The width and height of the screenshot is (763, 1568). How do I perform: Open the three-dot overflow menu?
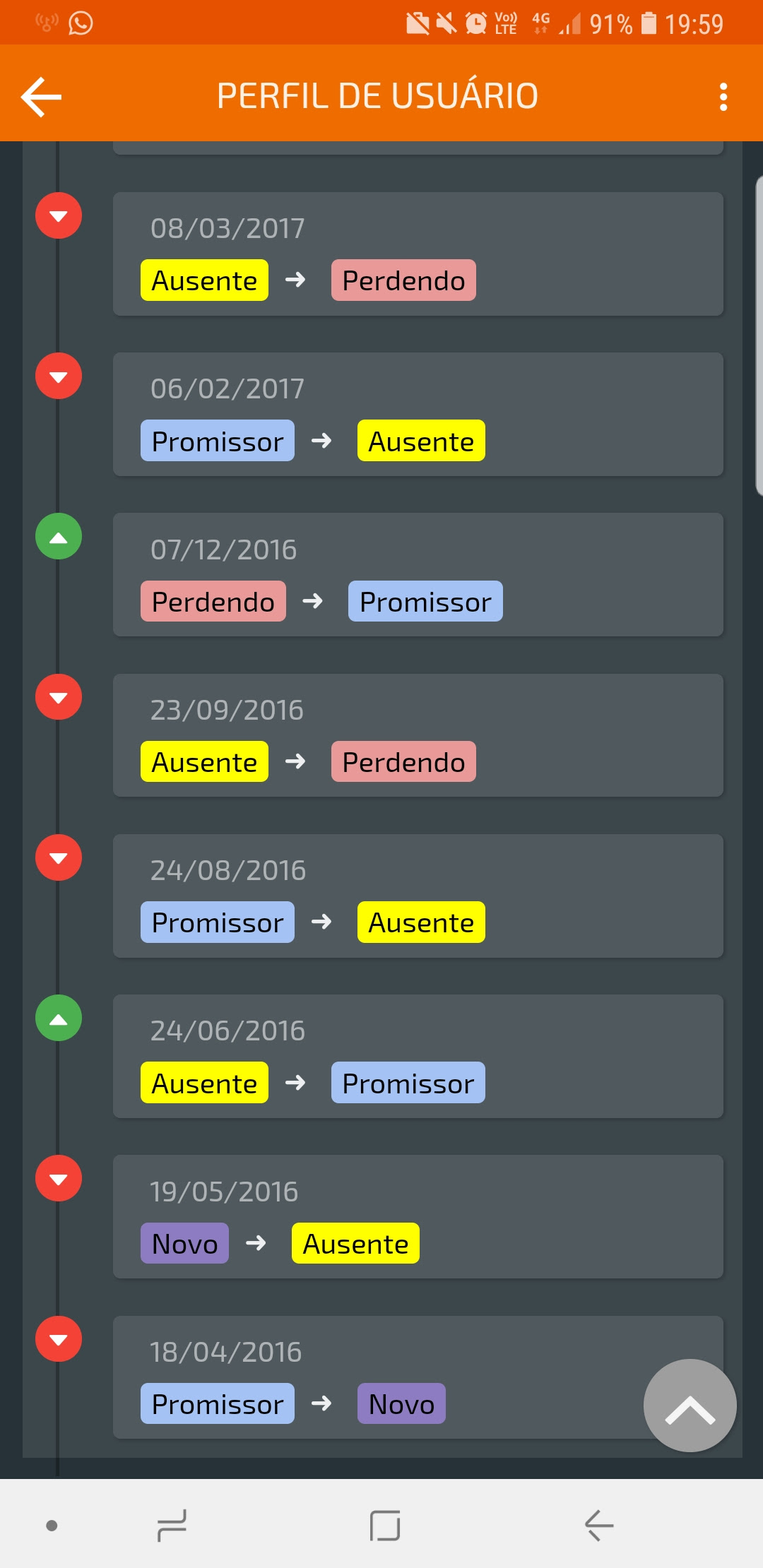click(723, 96)
